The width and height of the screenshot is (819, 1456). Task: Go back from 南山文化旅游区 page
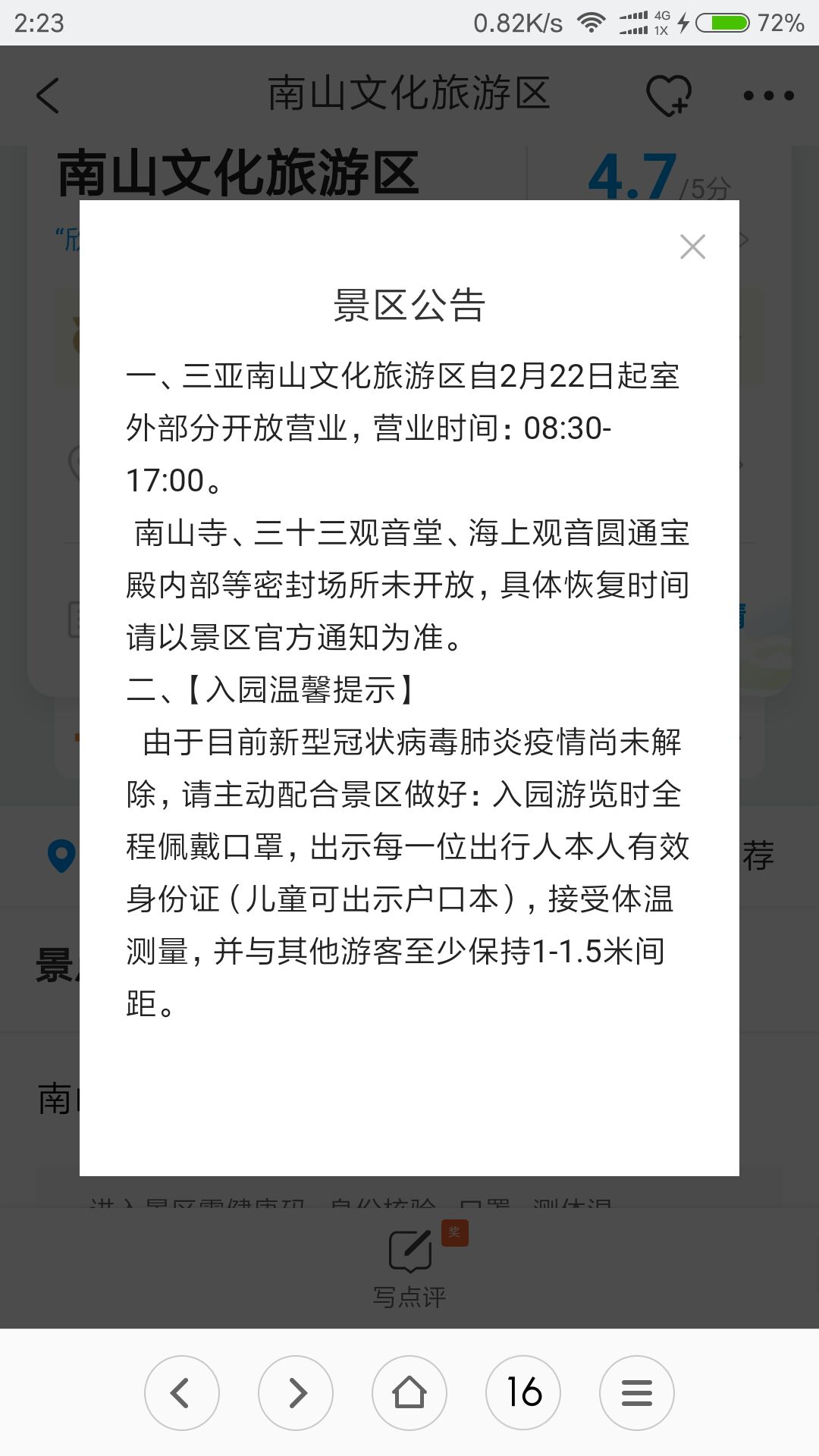tap(48, 96)
